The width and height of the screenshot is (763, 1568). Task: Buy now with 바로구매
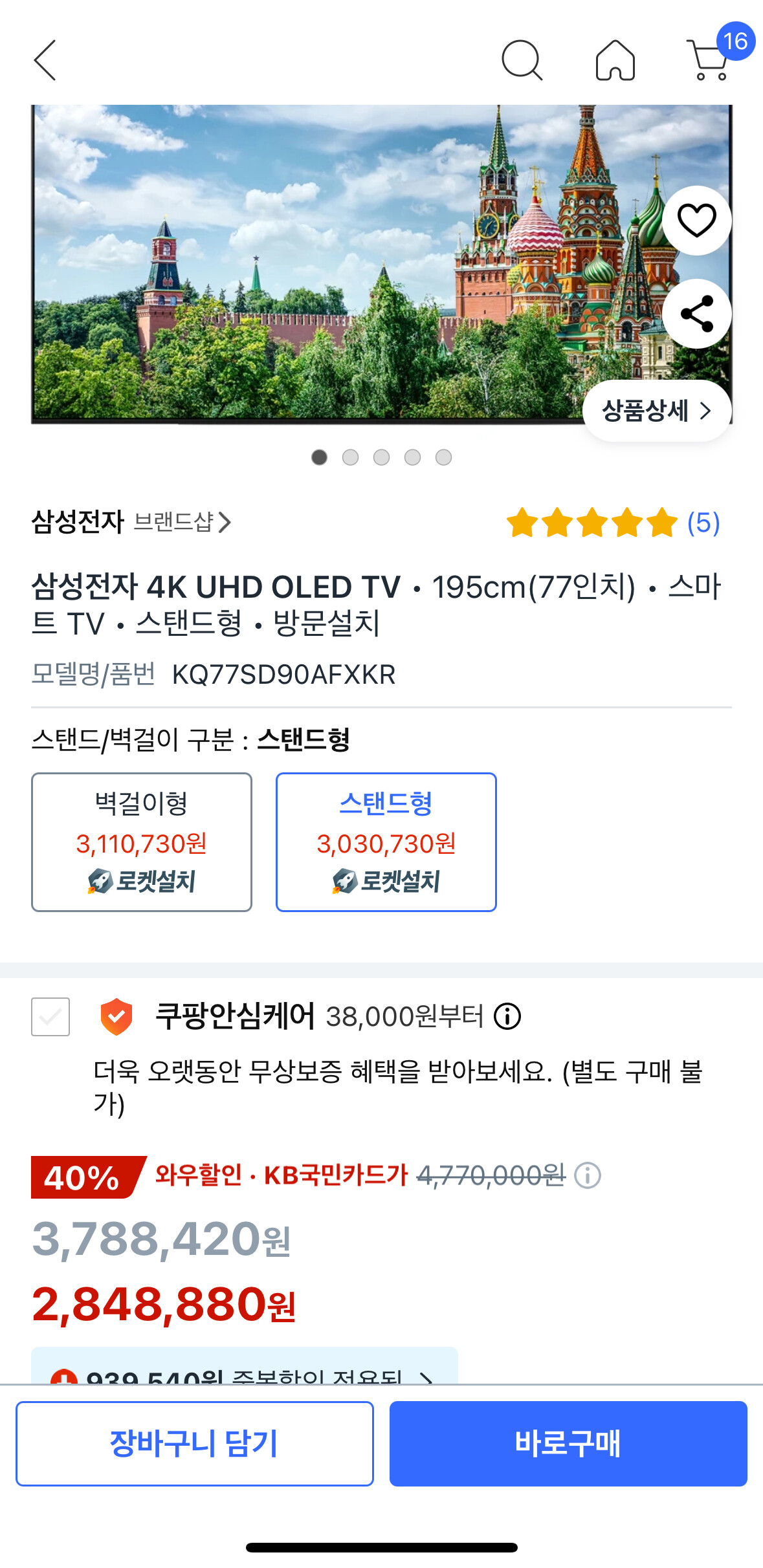568,1444
